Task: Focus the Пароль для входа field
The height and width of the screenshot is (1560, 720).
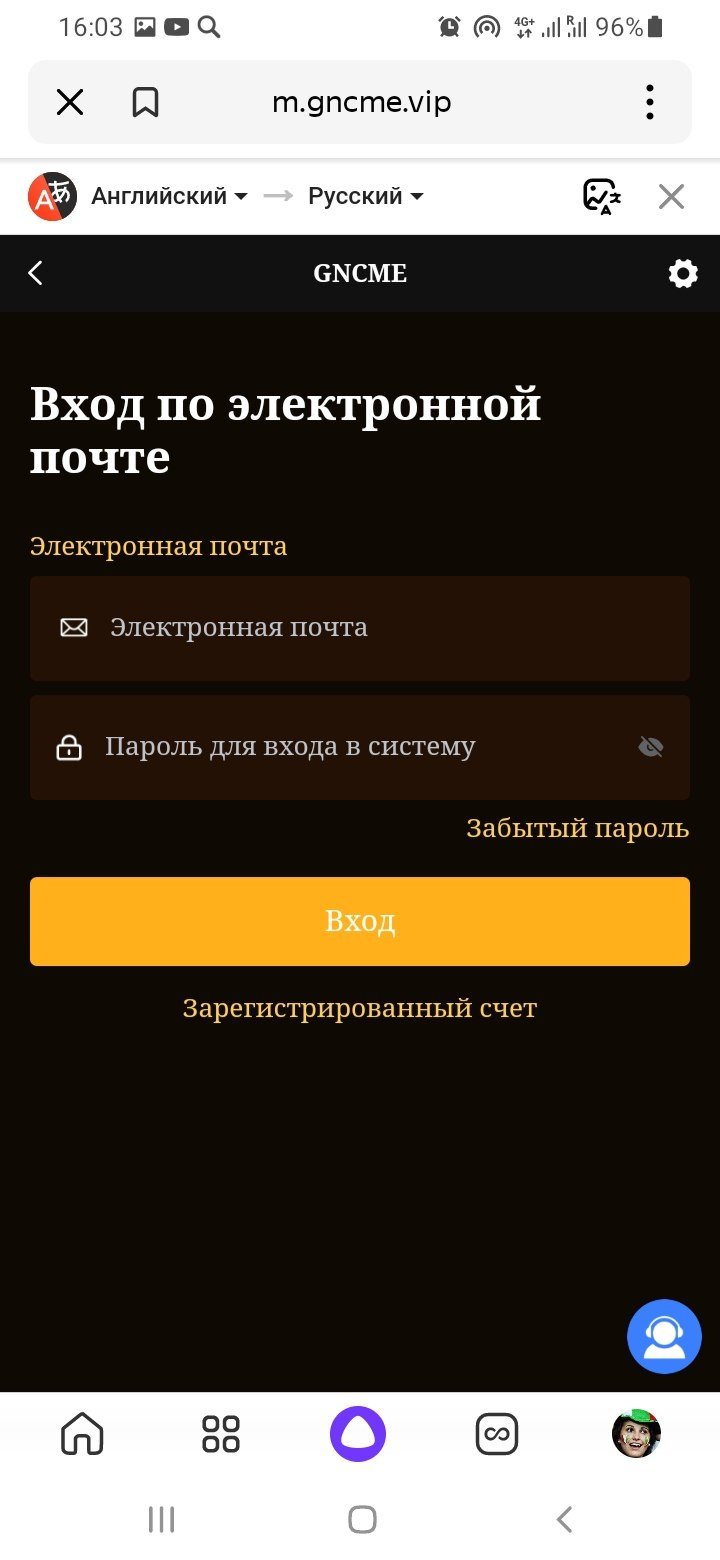Action: pyautogui.click(x=340, y=747)
